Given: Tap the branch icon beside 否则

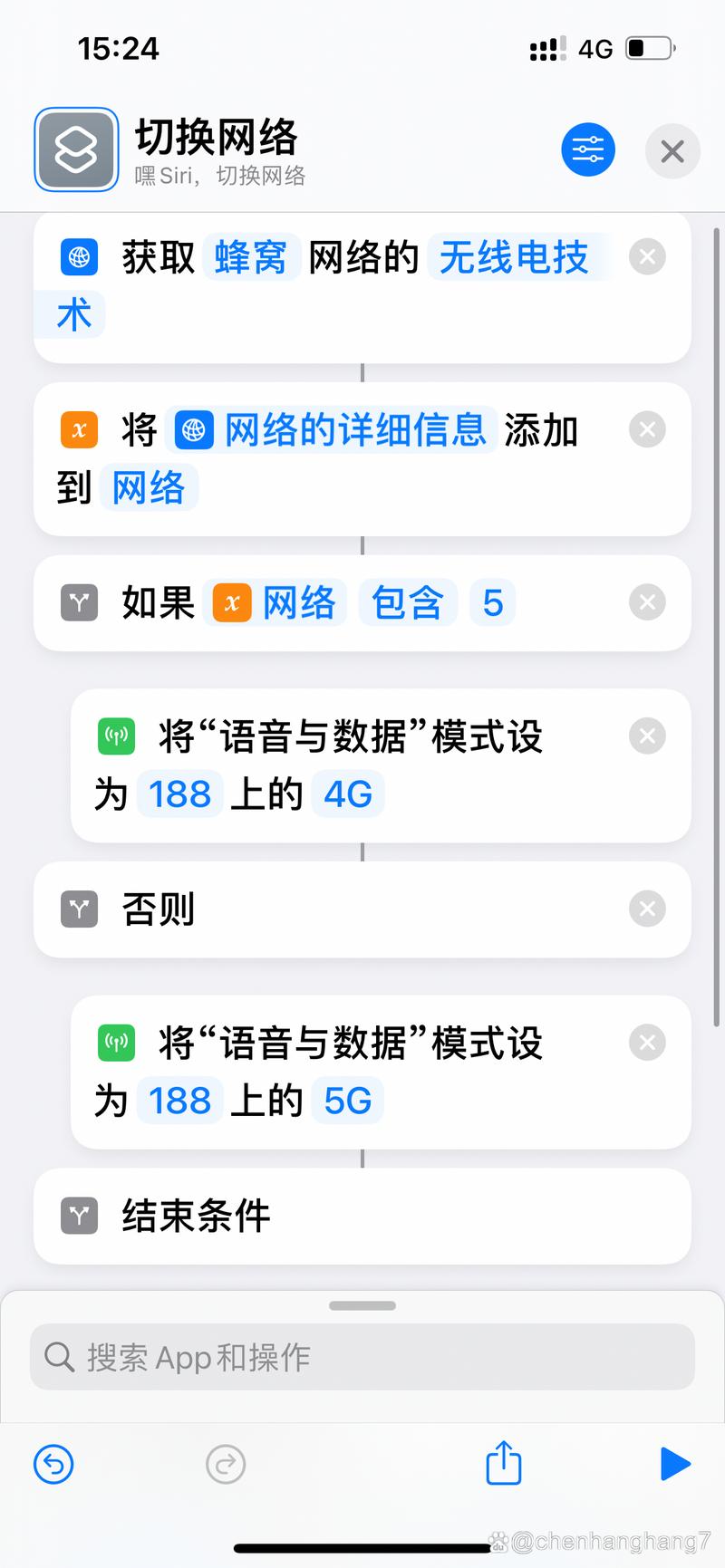Looking at the screenshot, I should coord(79,909).
